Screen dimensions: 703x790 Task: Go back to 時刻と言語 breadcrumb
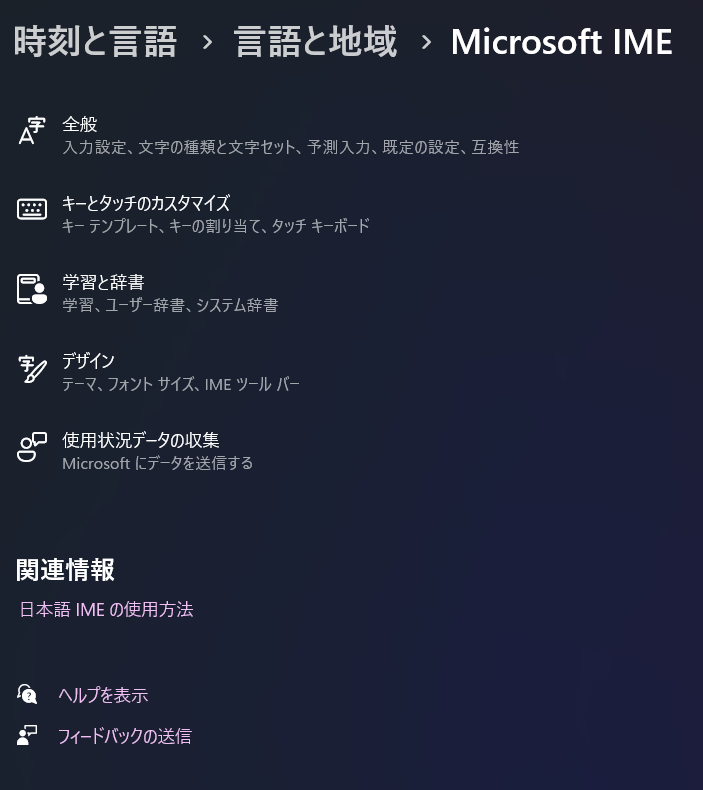[x=95, y=42]
